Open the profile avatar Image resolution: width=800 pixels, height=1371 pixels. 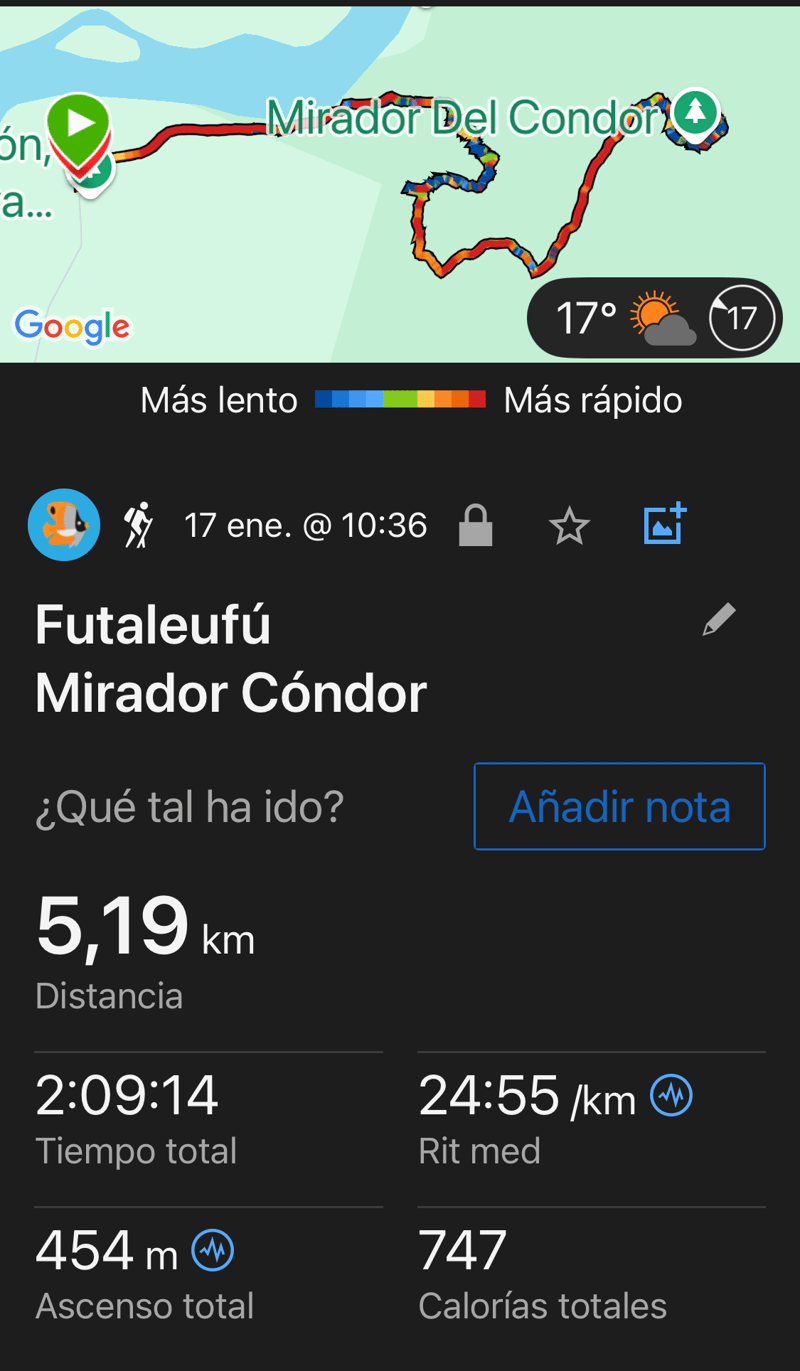pos(64,525)
